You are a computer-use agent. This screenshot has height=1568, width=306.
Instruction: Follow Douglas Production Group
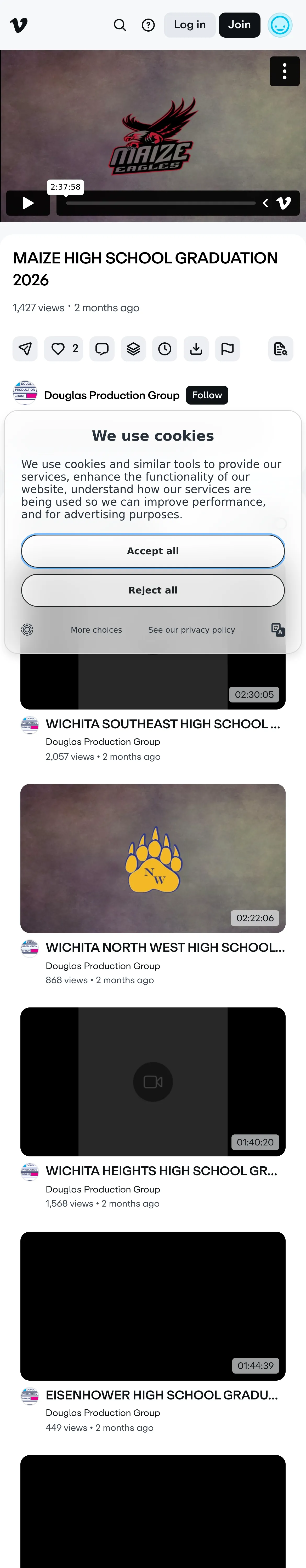(x=207, y=395)
